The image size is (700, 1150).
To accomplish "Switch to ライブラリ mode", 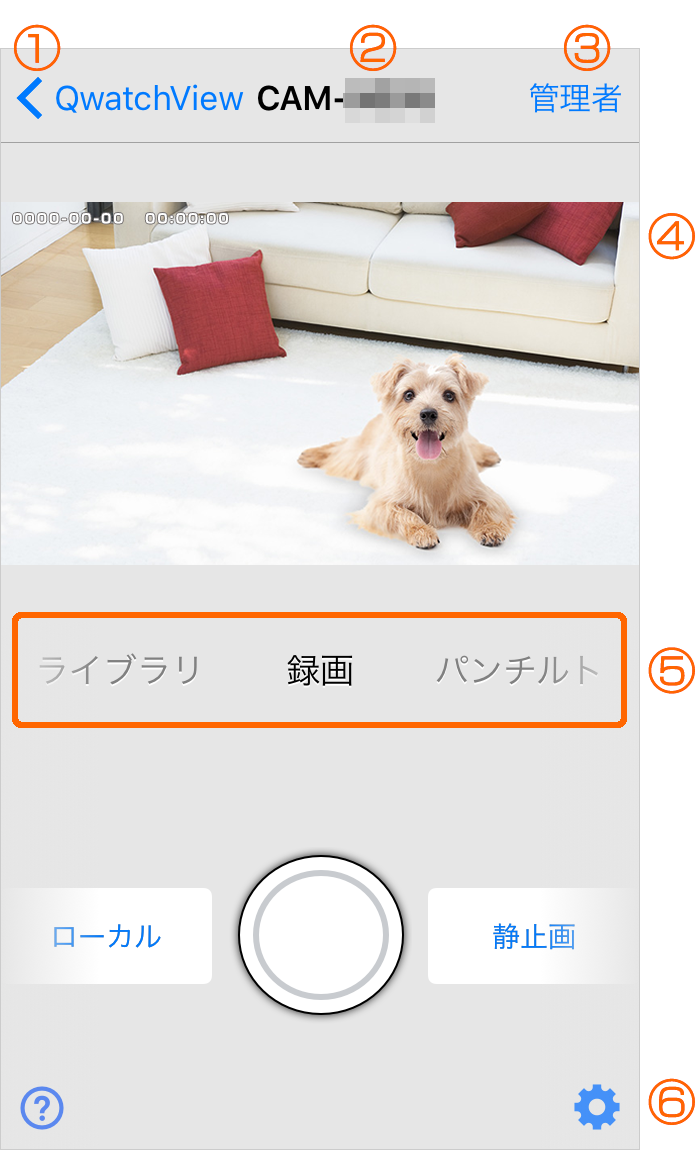I will click(120, 670).
